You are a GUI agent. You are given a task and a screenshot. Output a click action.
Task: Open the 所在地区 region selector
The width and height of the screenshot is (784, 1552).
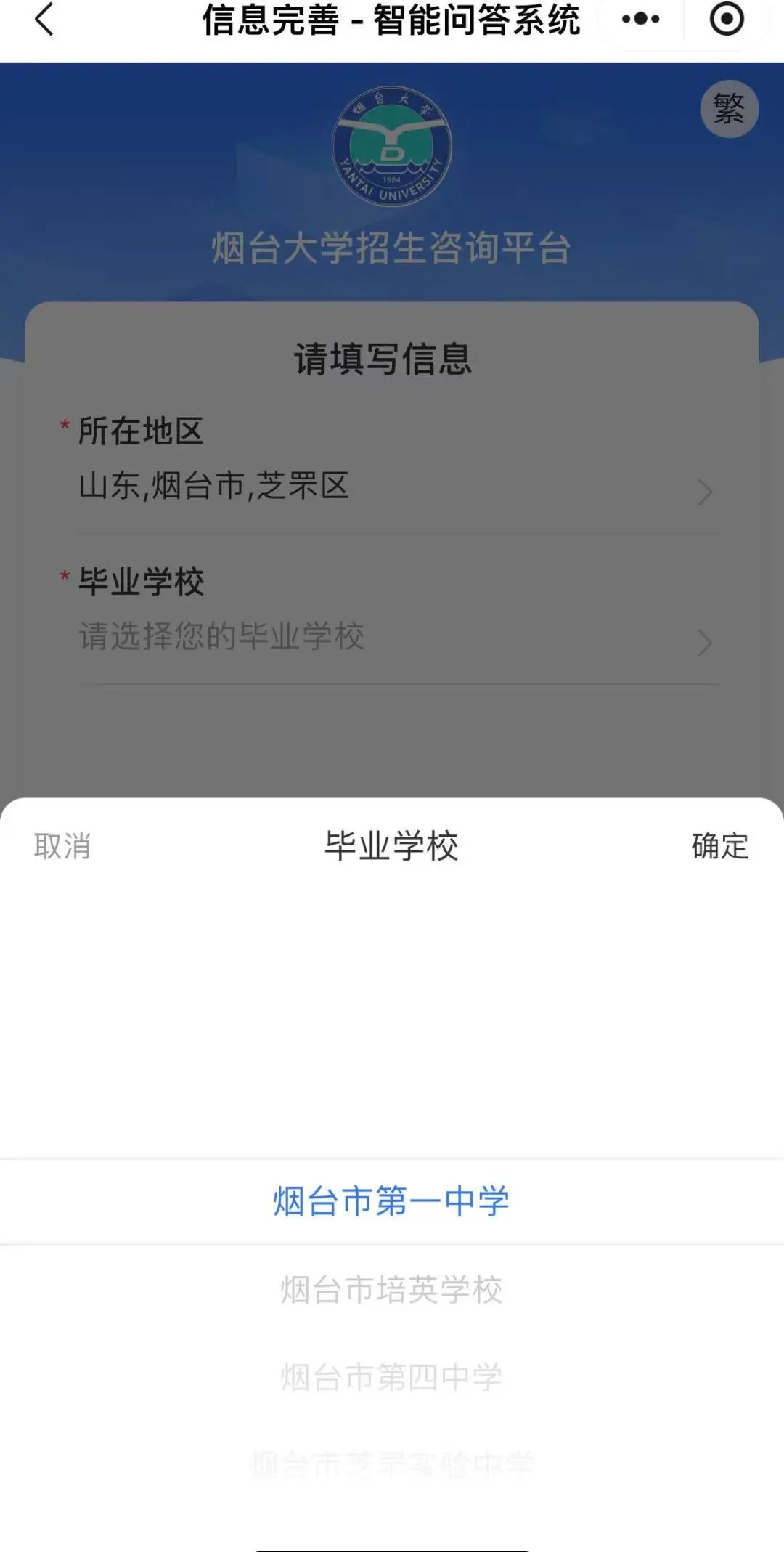coord(392,487)
